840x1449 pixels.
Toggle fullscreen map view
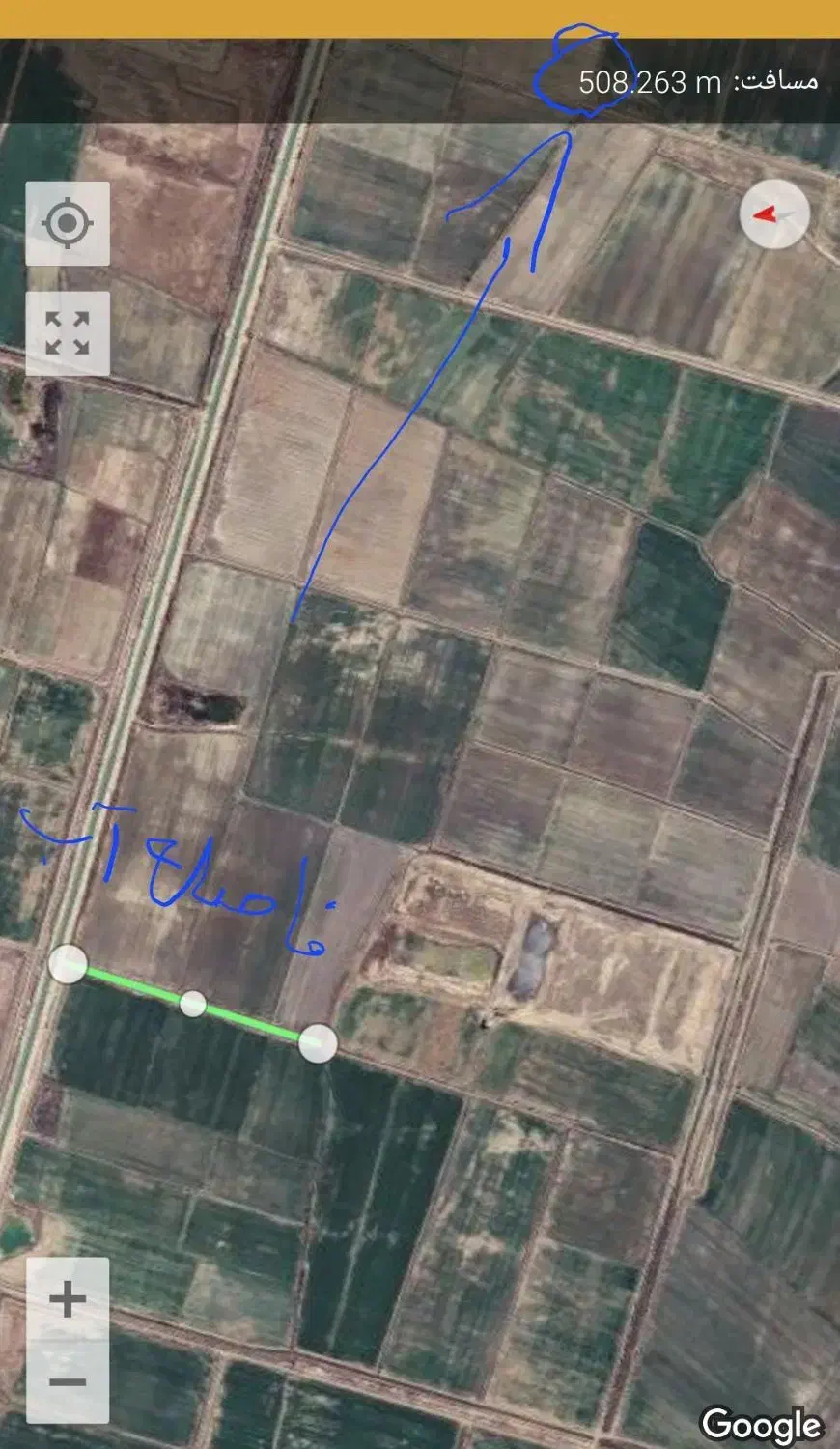click(67, 333)
